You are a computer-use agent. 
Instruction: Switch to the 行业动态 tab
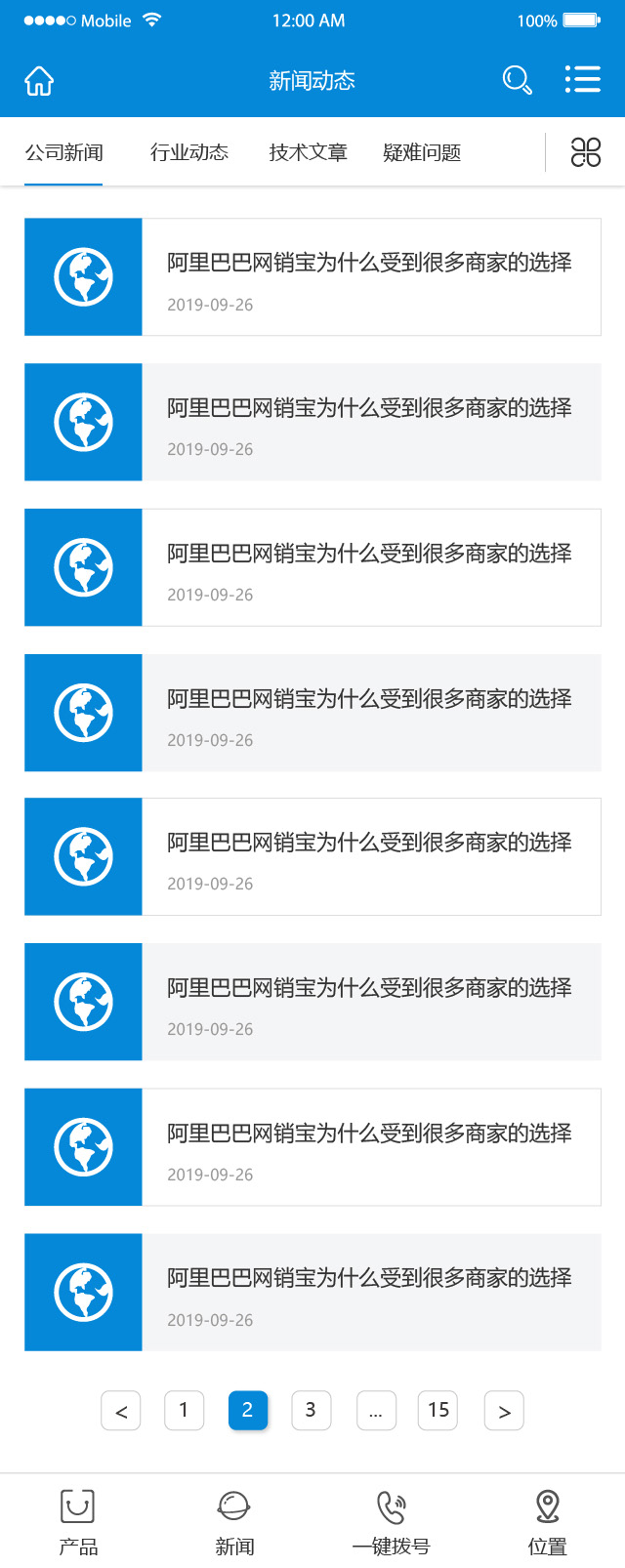(189, 152)
